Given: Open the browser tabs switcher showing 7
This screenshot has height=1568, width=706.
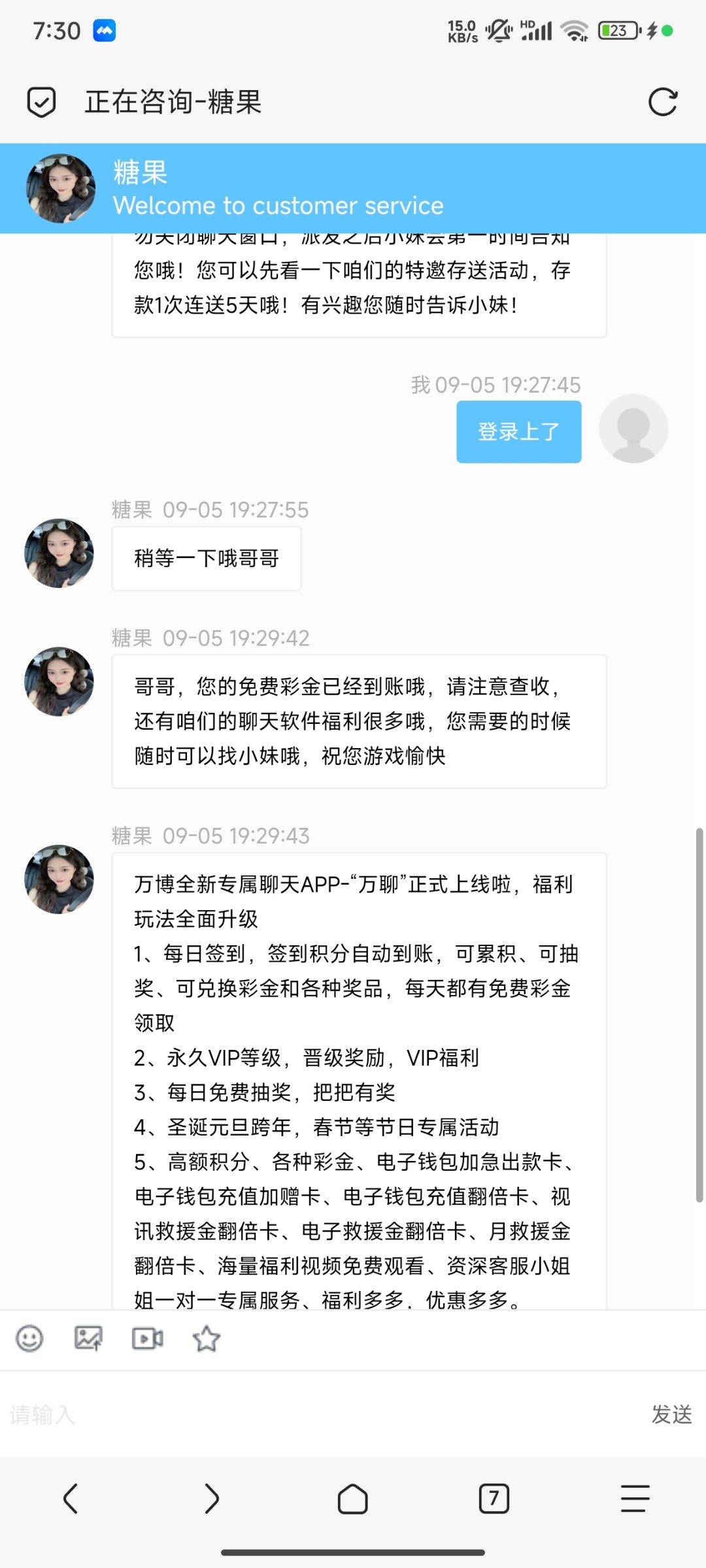Looking at the screenshot, I should 494,1499.
